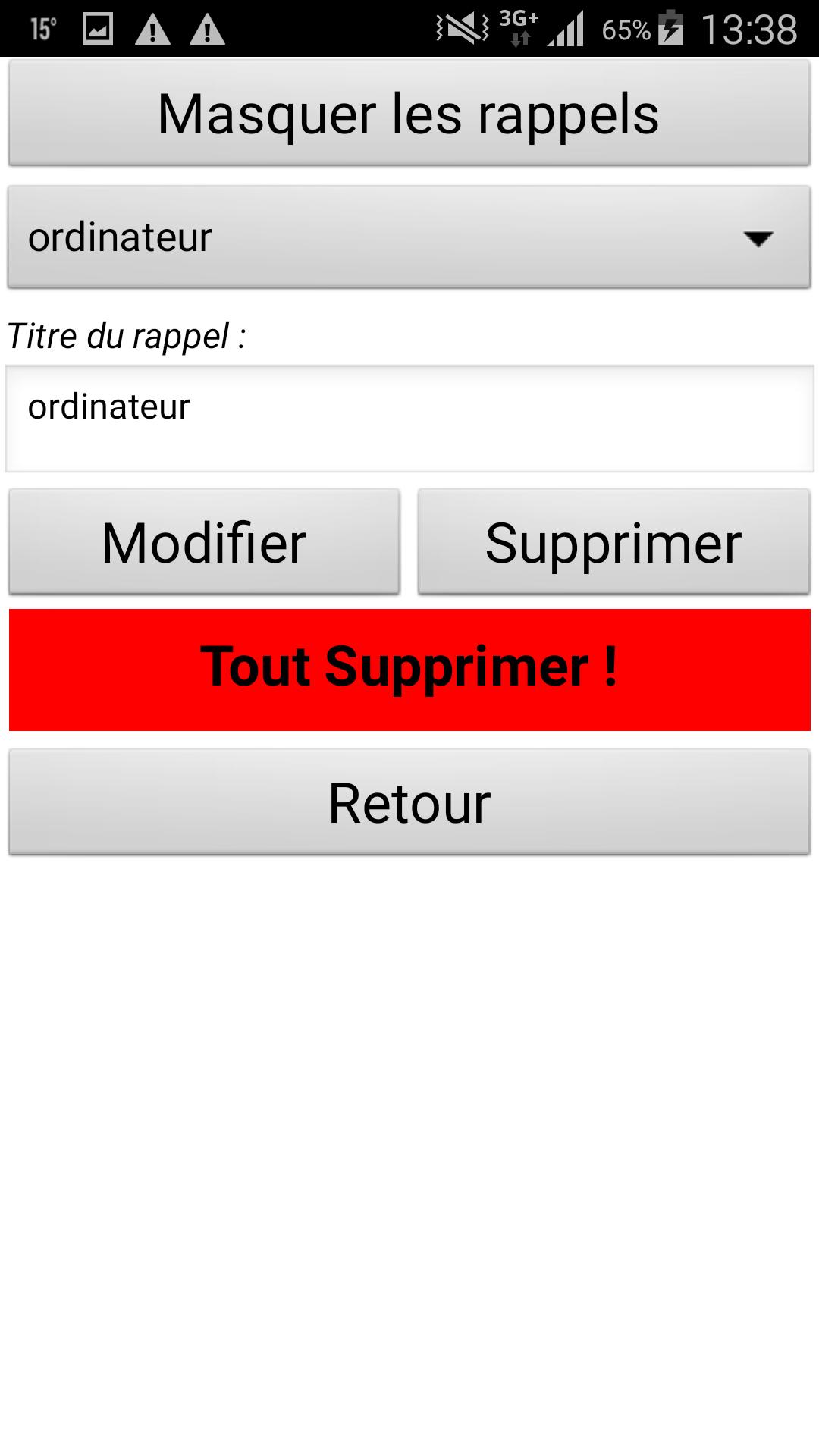Image resolution: width=819 pixels, height=1456 pixels.
Task: Go back using the Retour button
Action: 409,802
